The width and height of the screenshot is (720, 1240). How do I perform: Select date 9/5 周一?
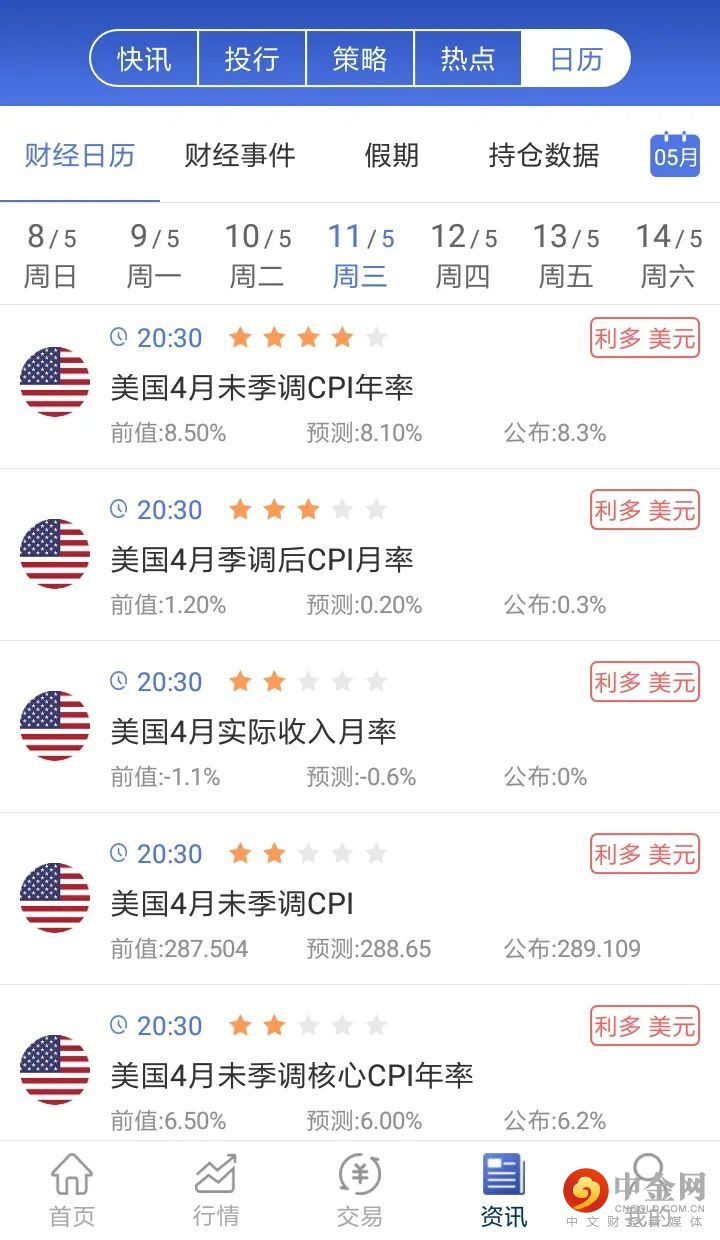pos(154,255)
